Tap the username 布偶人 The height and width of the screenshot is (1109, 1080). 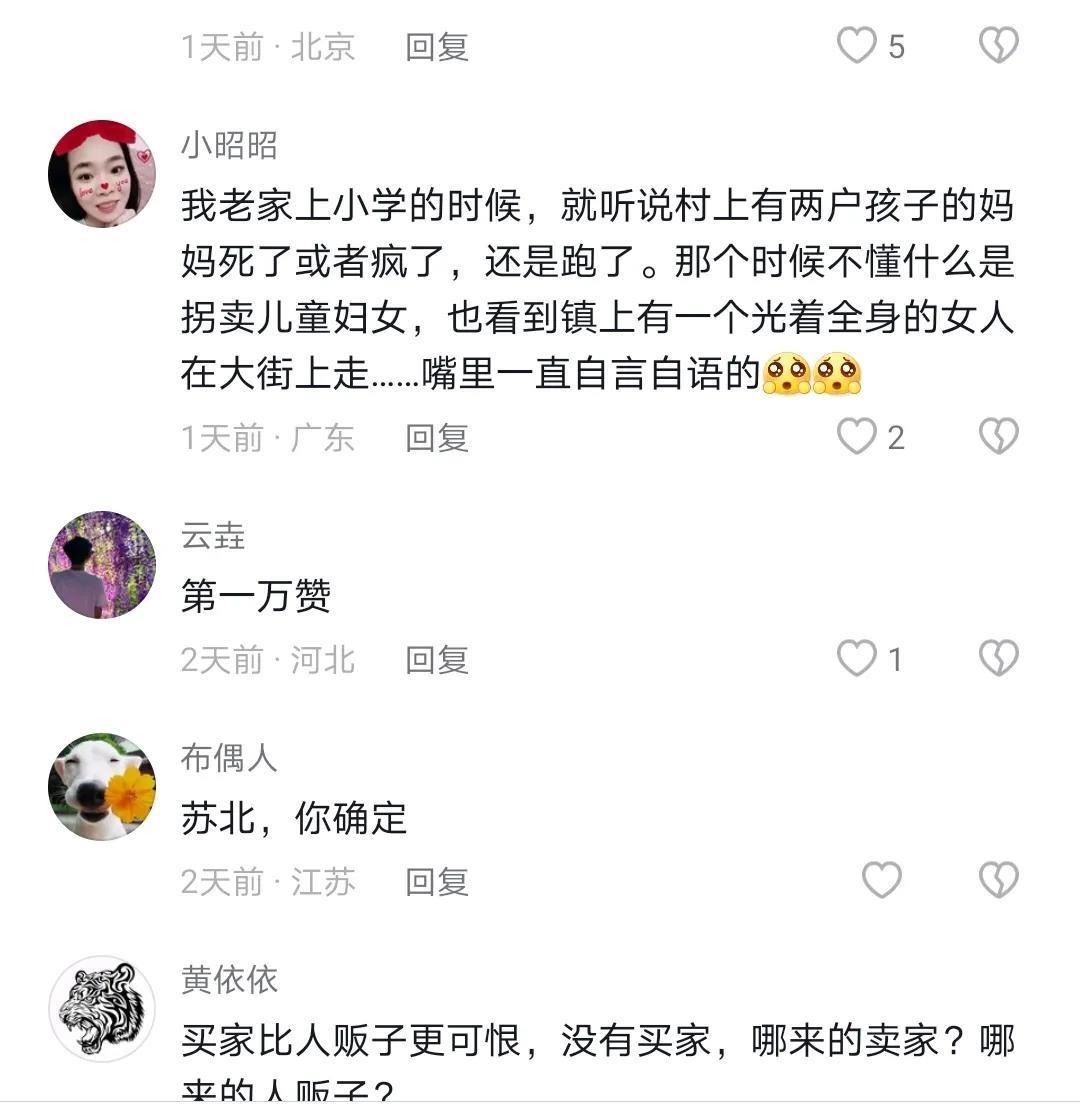pyautogui.click(x=229, y=759)
